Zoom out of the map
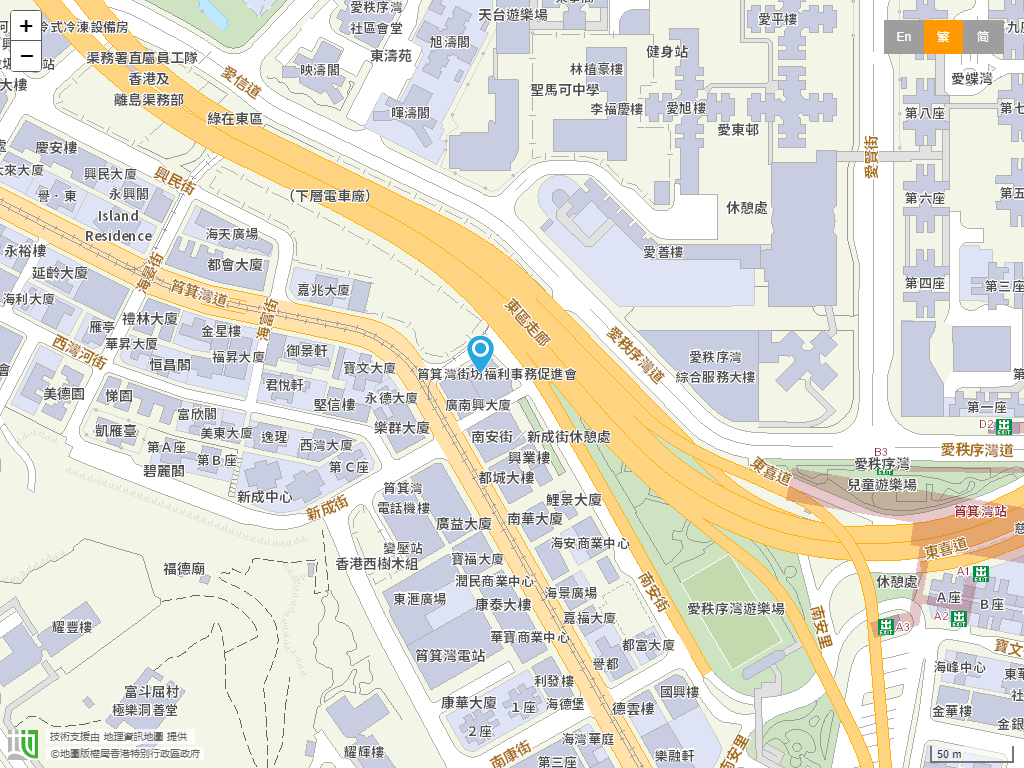1024x768 pixels. [x=26, y=56]
